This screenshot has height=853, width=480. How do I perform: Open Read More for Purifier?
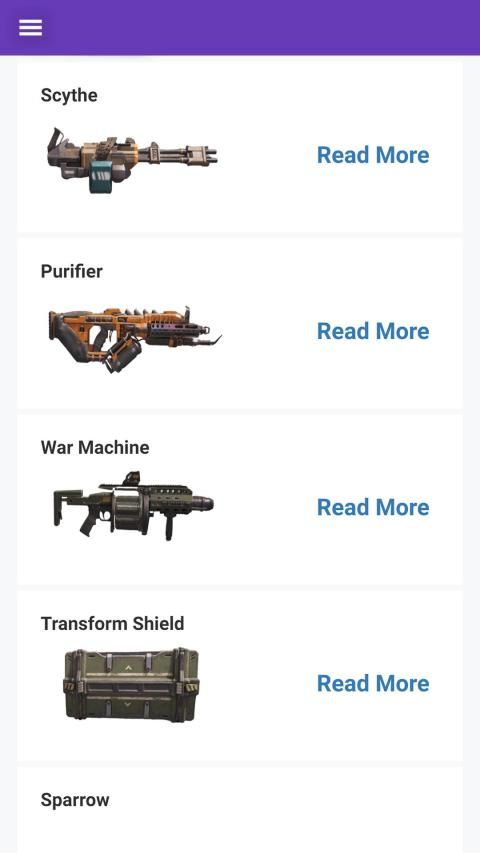point(373,331)
